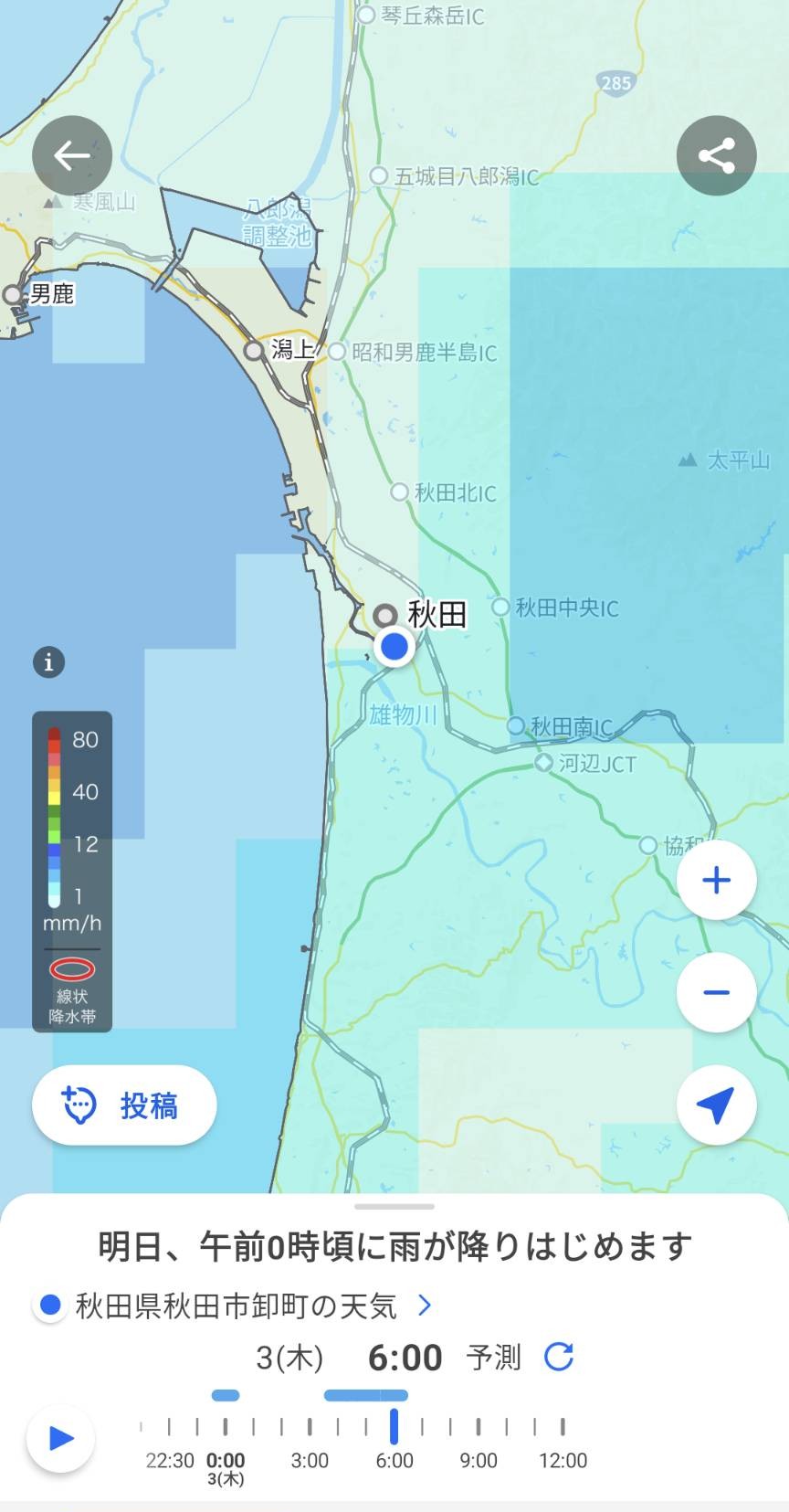
Task: Center map on current location
Action: tap(717, 1105)
